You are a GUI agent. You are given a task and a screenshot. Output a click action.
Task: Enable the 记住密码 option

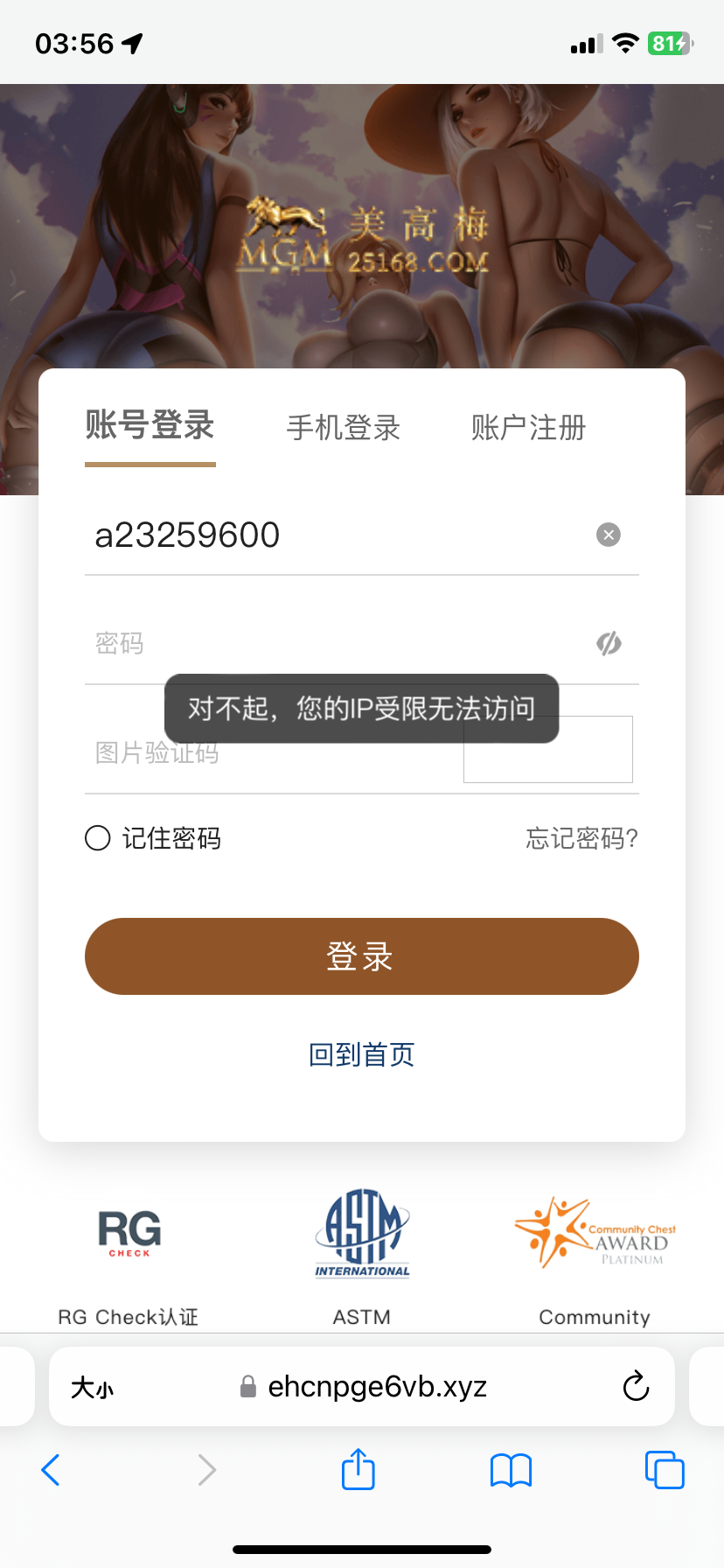[x=98, y=838]
